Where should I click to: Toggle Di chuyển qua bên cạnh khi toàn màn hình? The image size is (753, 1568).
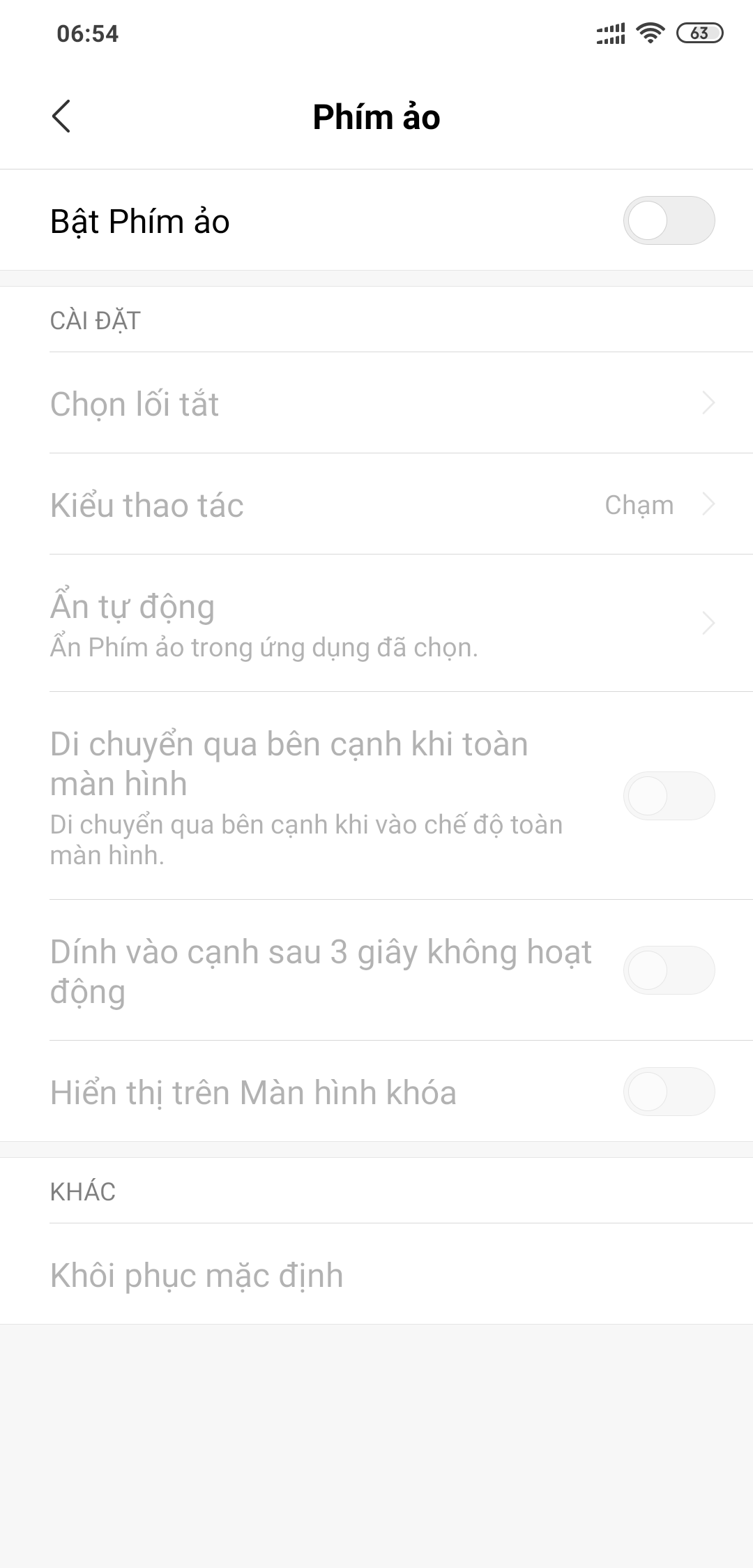pyautogui.click(x=669, y=796)
